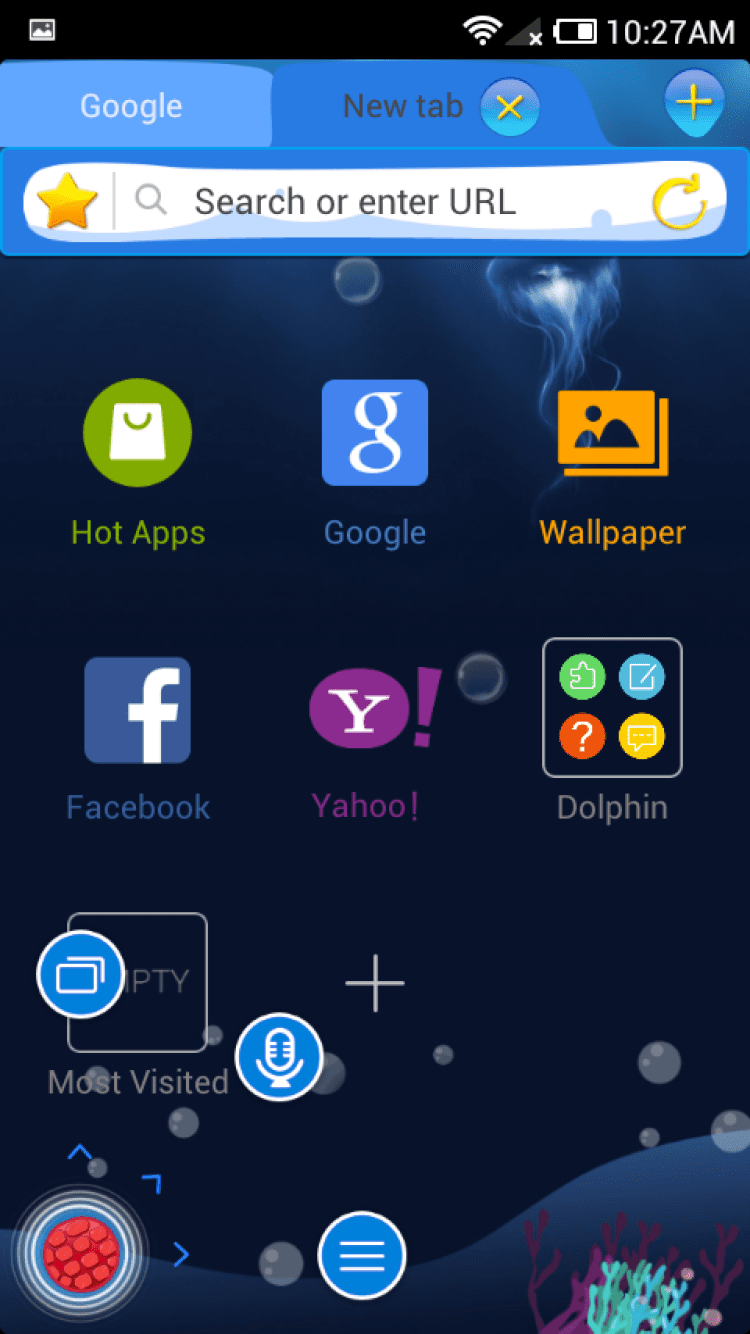Tap the red gesture ball button
This screenshot has height=1334, width=750.
(80, 1253)
